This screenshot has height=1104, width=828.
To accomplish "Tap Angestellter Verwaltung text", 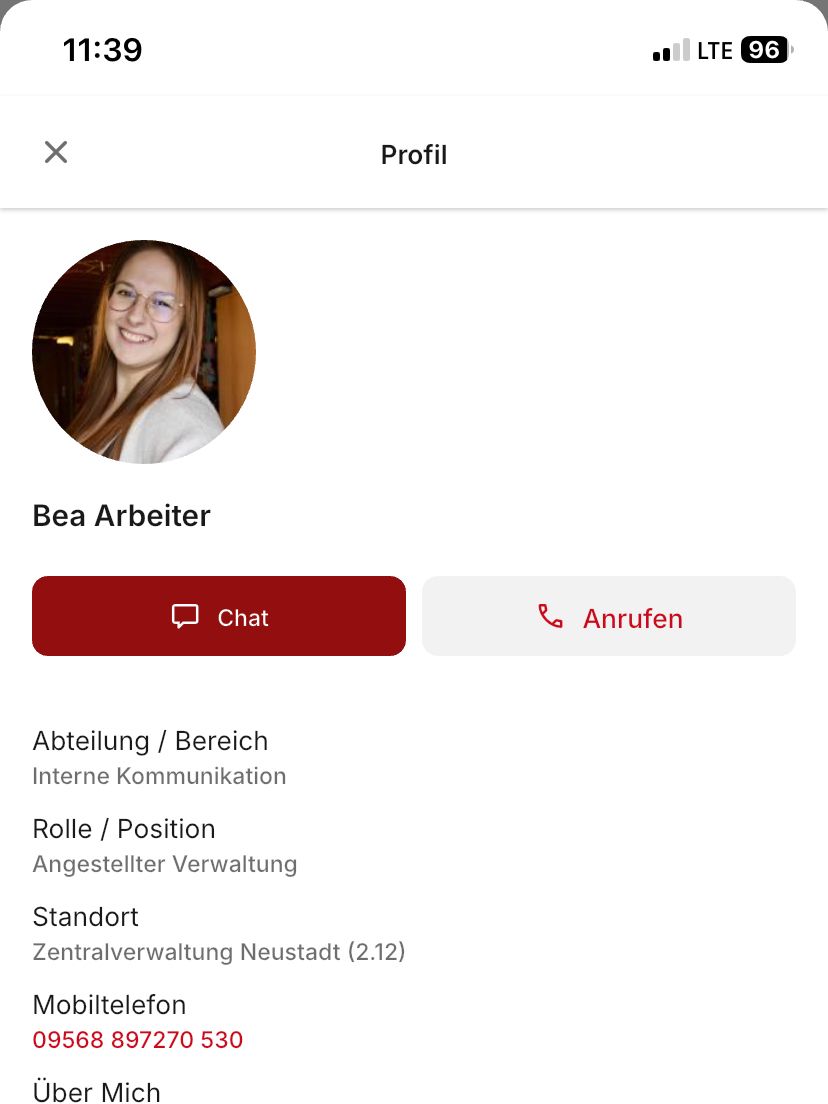I will (x=165, y=864).
